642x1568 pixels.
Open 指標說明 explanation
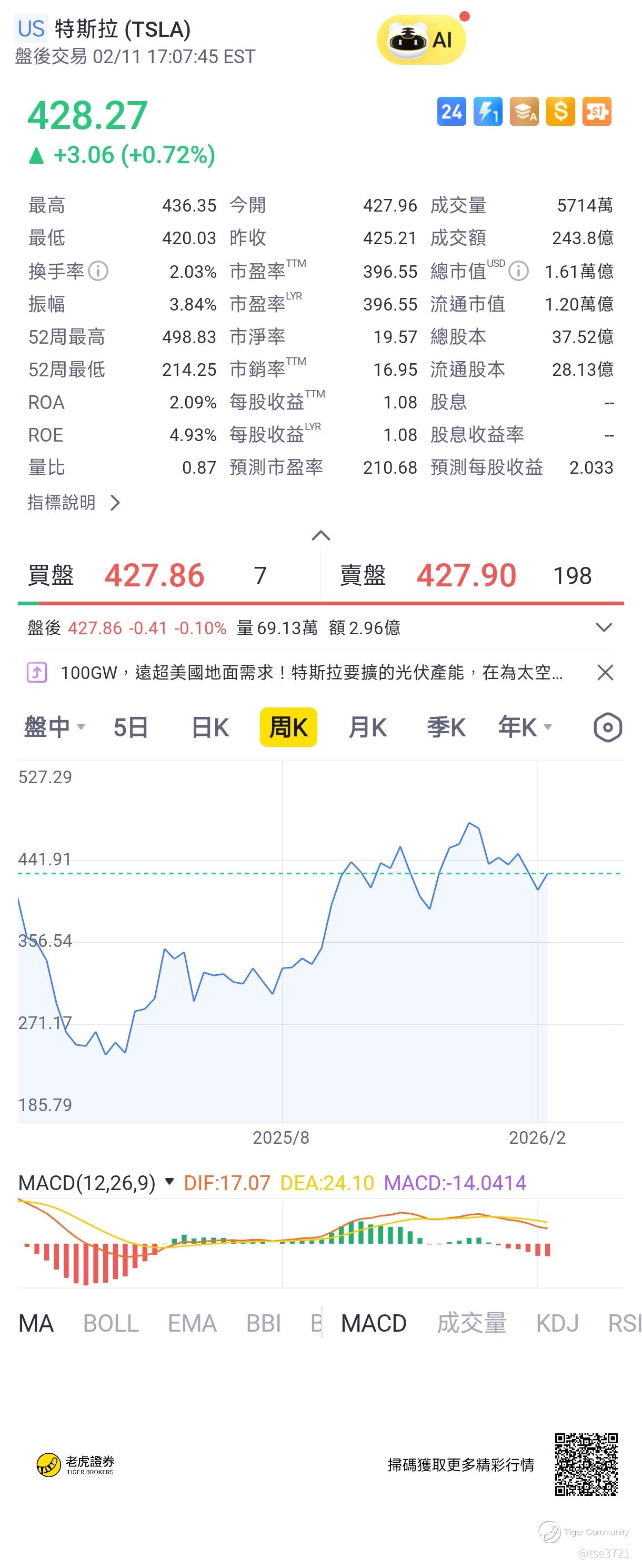click(74, 503)
